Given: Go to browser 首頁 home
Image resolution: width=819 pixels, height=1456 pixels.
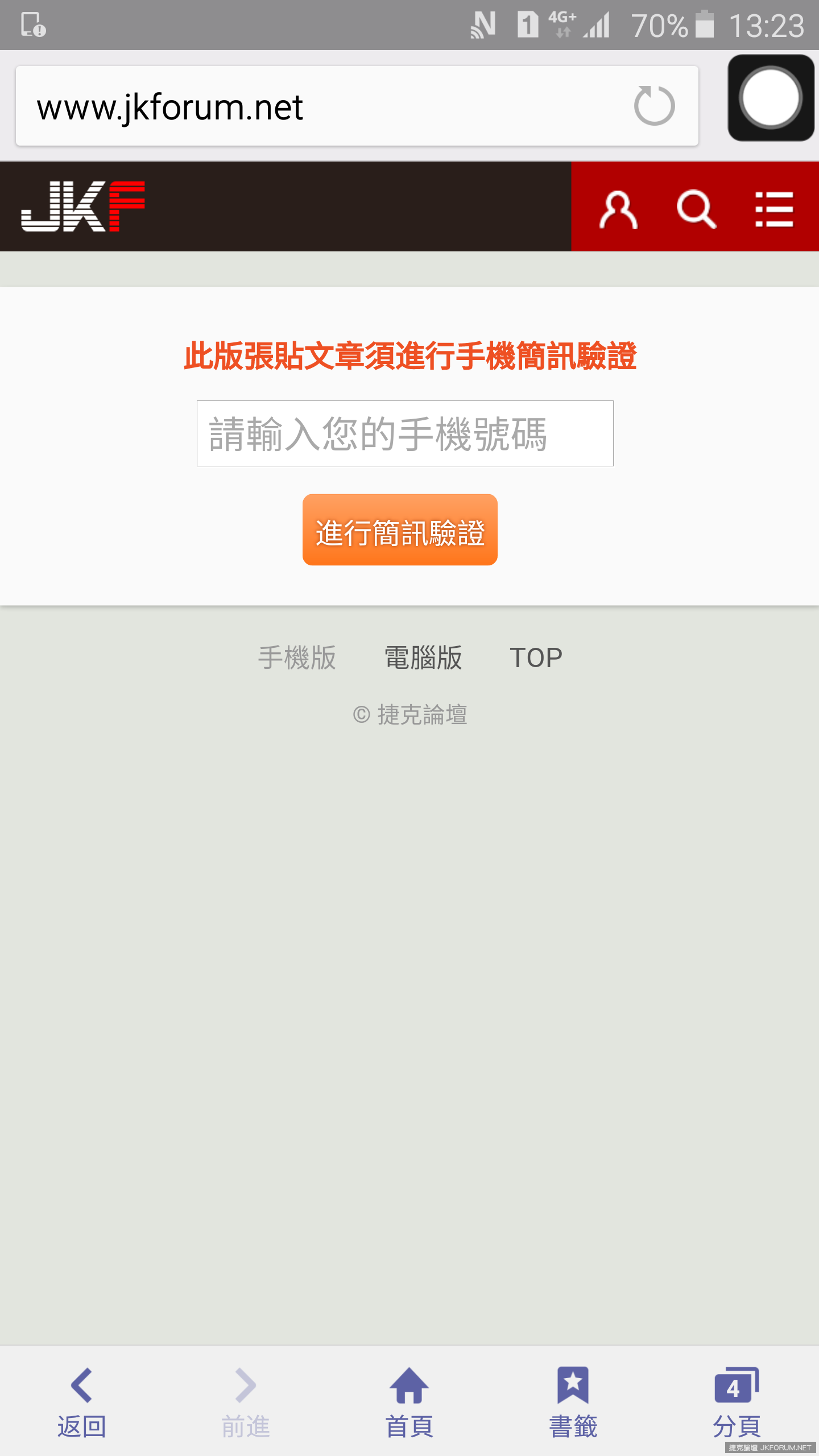Looking at the screenshot, I should click(409, 1402).
